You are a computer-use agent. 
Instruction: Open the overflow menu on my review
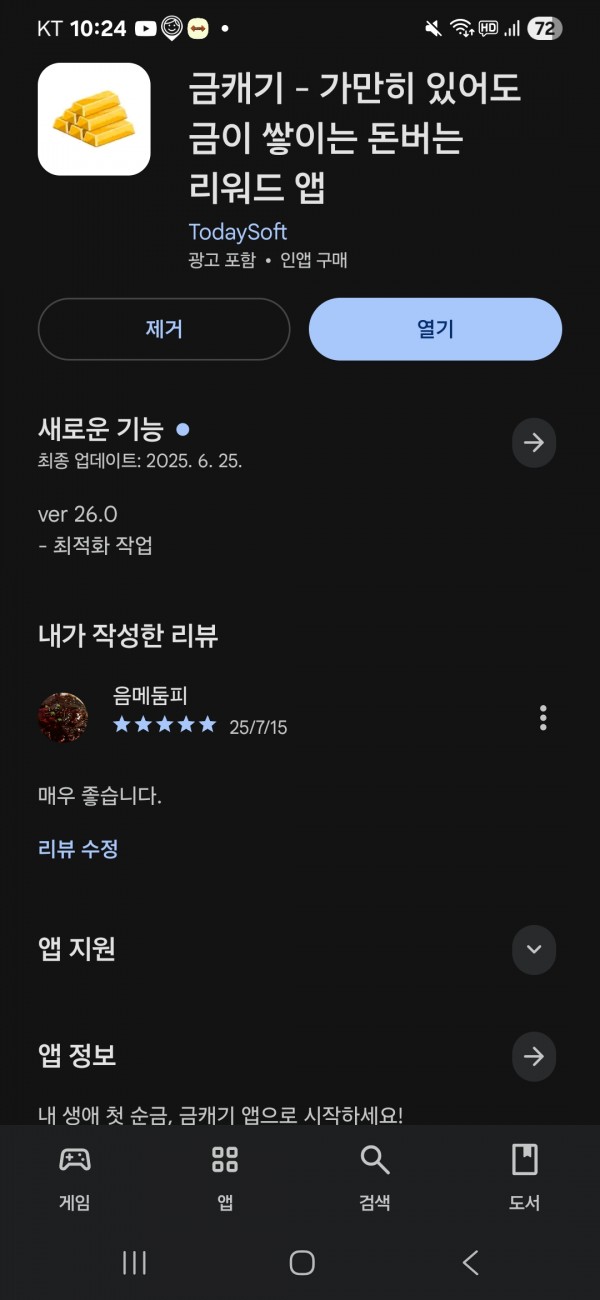click(x=543, y=718)
